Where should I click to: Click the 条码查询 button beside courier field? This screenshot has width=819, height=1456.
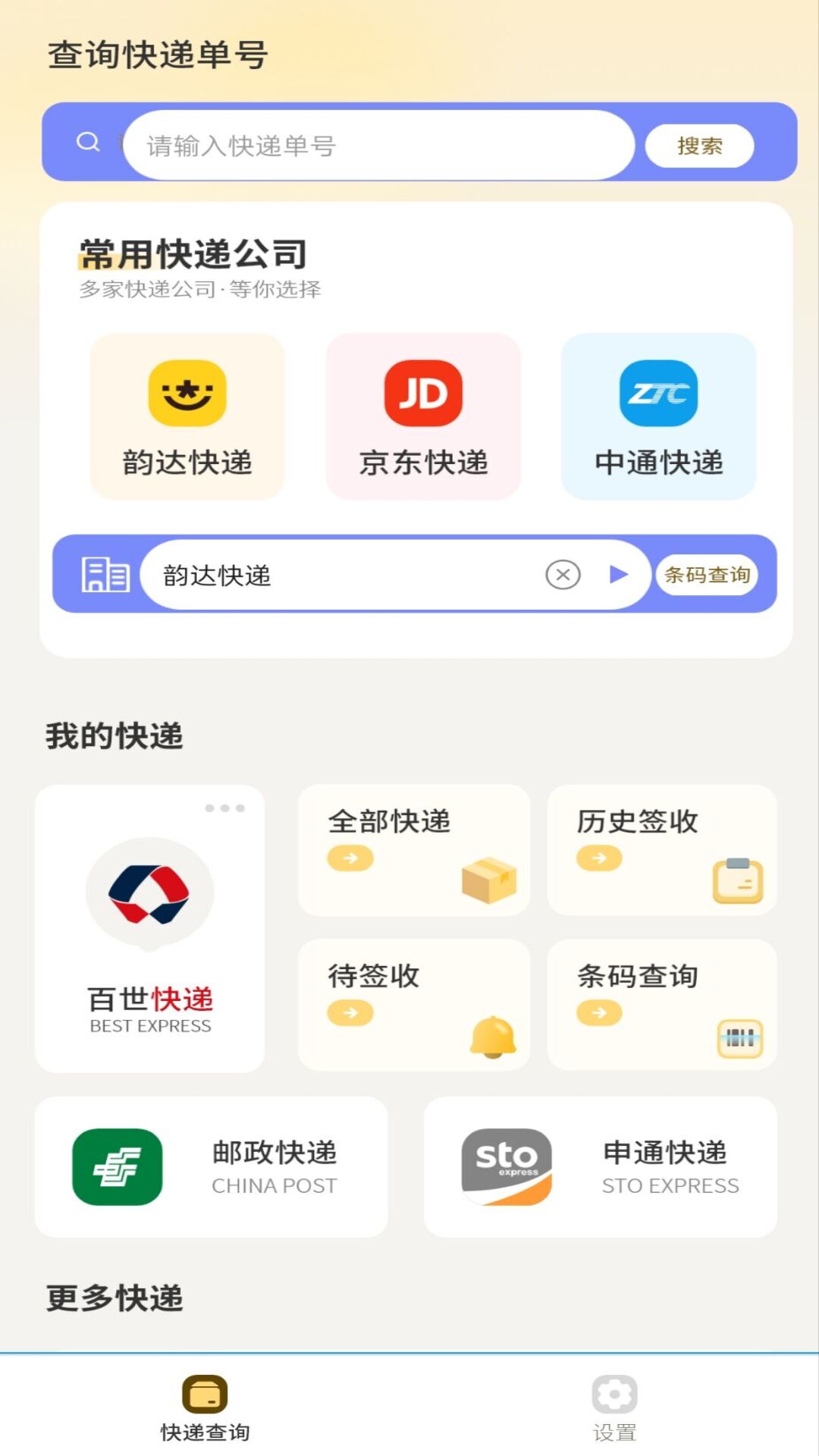click(x=706, y=575)
